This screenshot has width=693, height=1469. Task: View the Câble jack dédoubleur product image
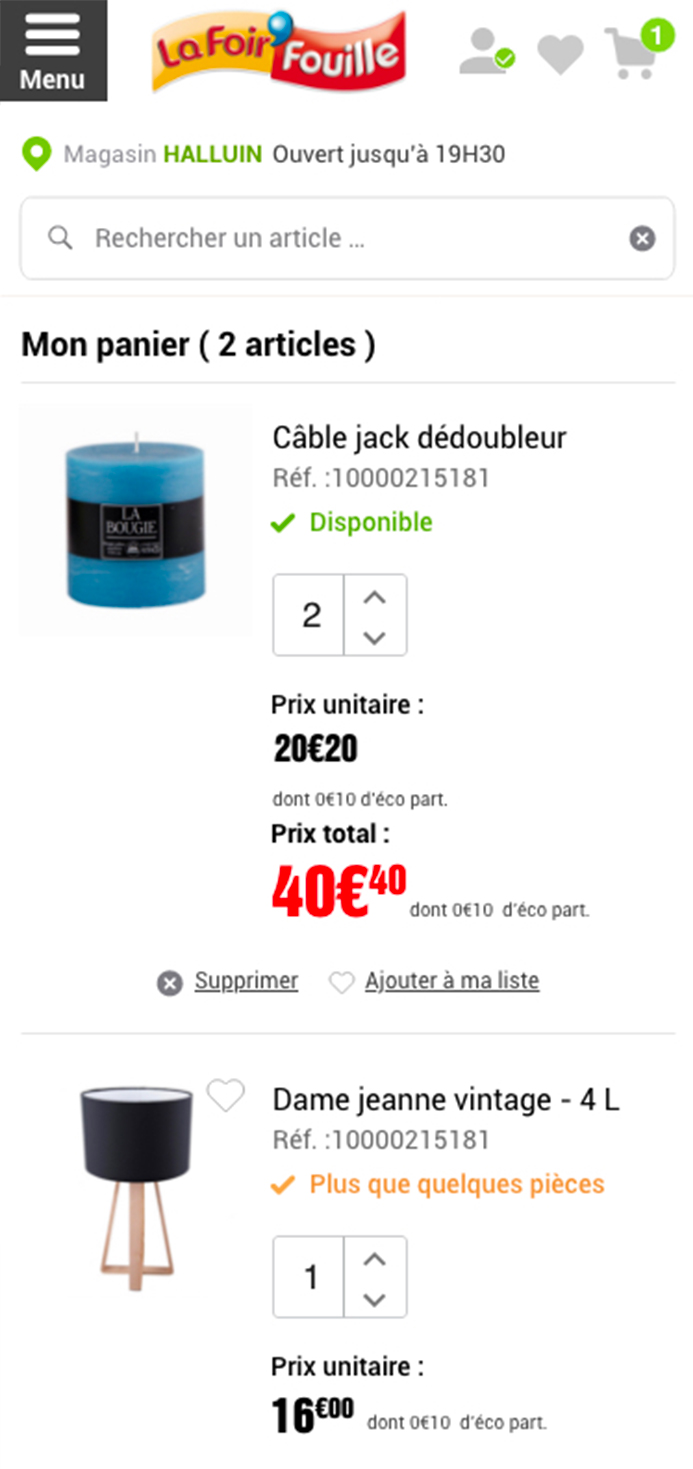pos(135,520)
